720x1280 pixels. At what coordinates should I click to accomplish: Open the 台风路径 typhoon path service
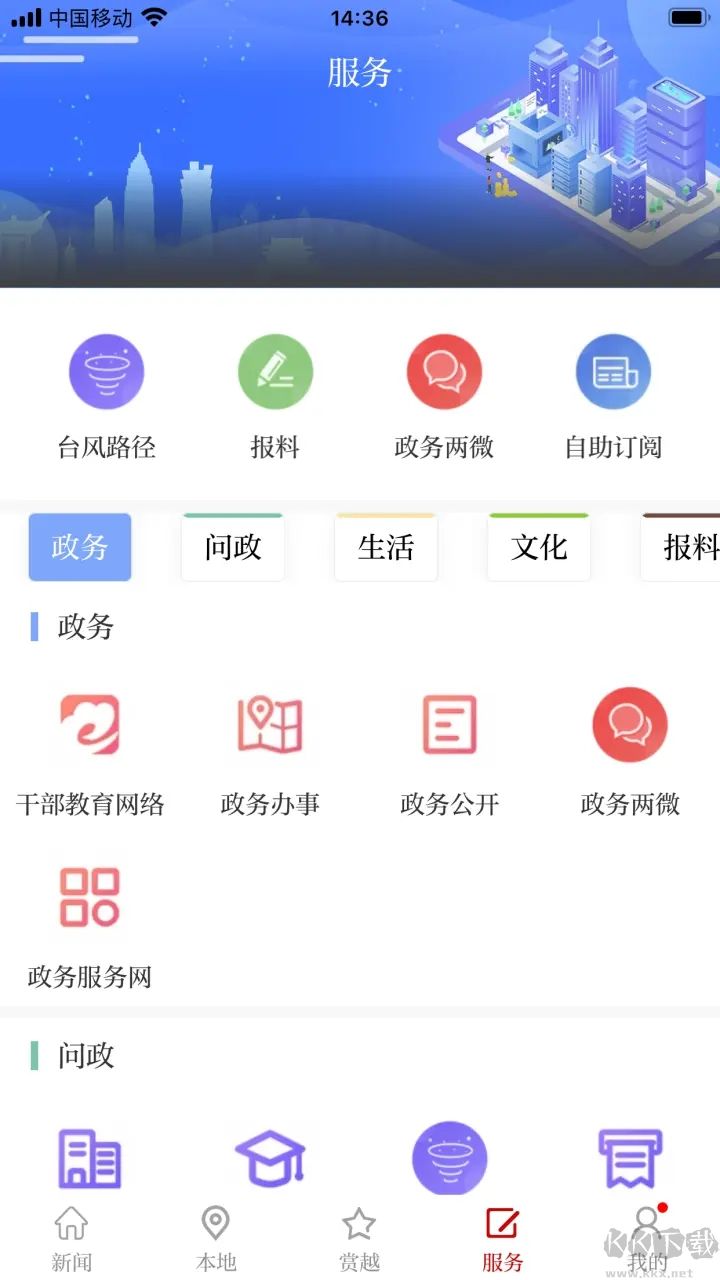coord(107,372)
